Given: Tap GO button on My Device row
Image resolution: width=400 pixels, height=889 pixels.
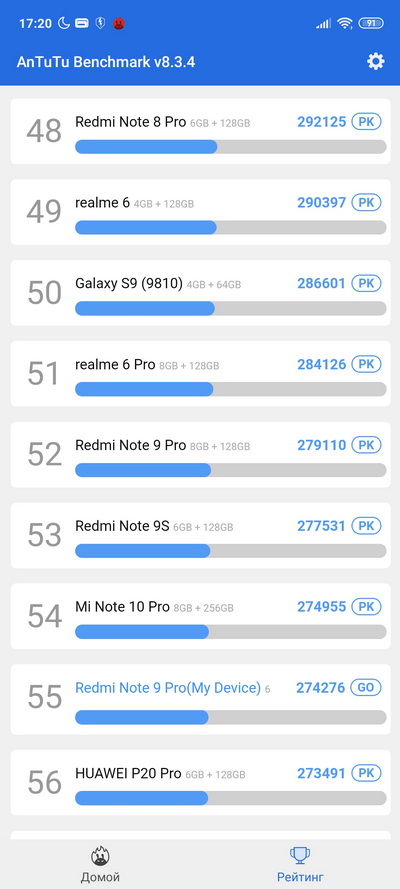Looking at the screenshot, I should pyautogui.click(x=366, y=688).
